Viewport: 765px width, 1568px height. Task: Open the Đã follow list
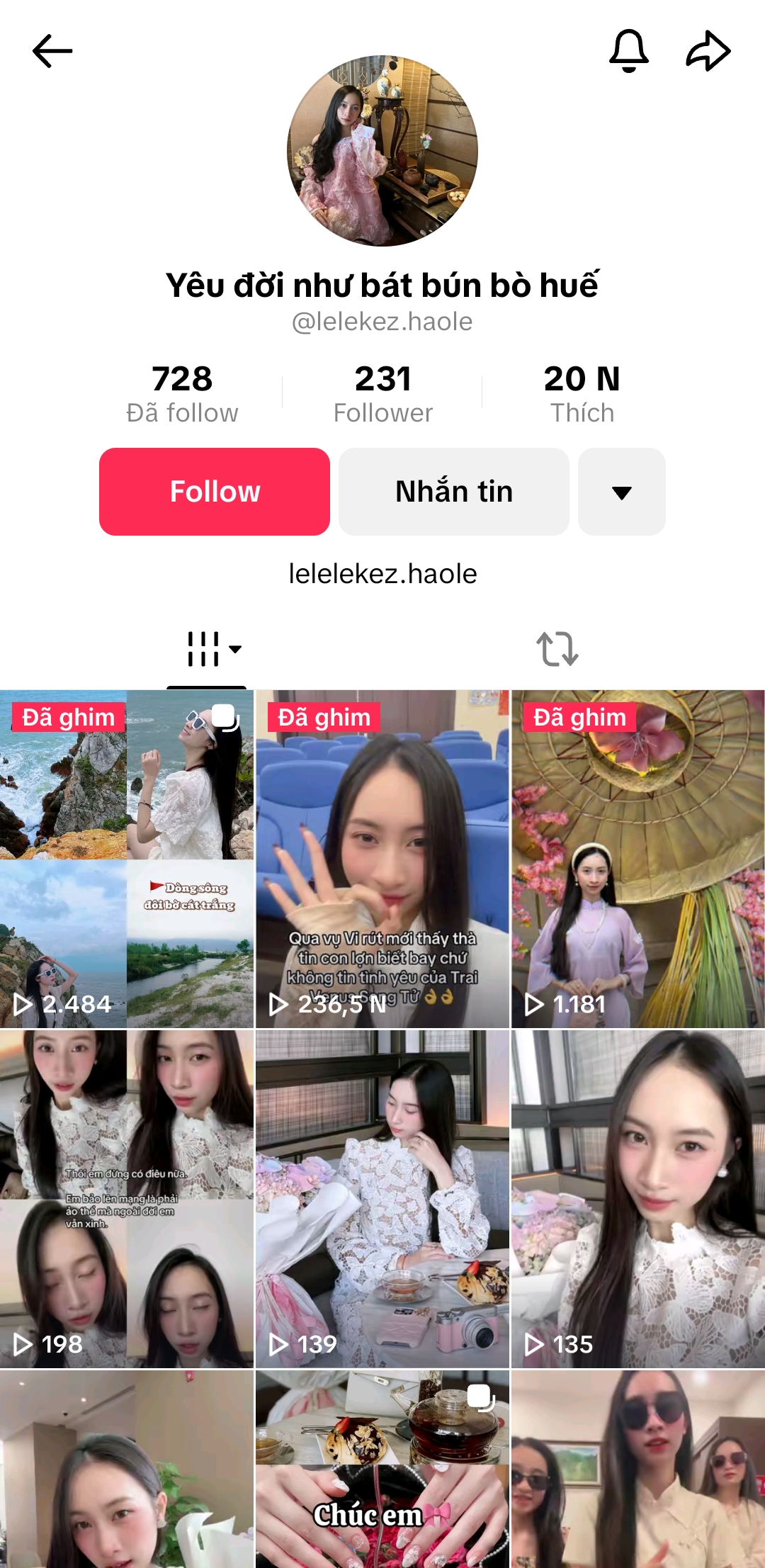182,393
